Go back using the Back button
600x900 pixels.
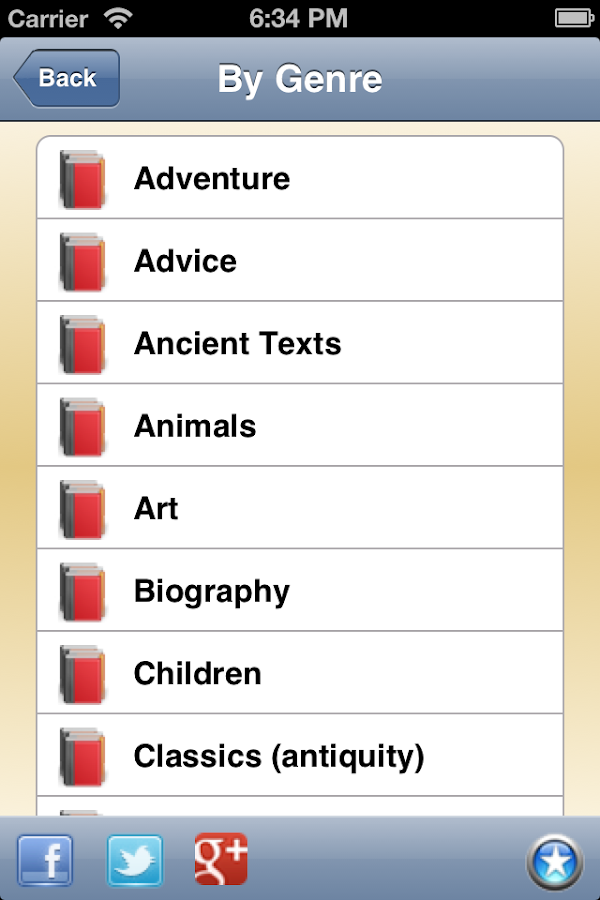click(x=66, y=78)
